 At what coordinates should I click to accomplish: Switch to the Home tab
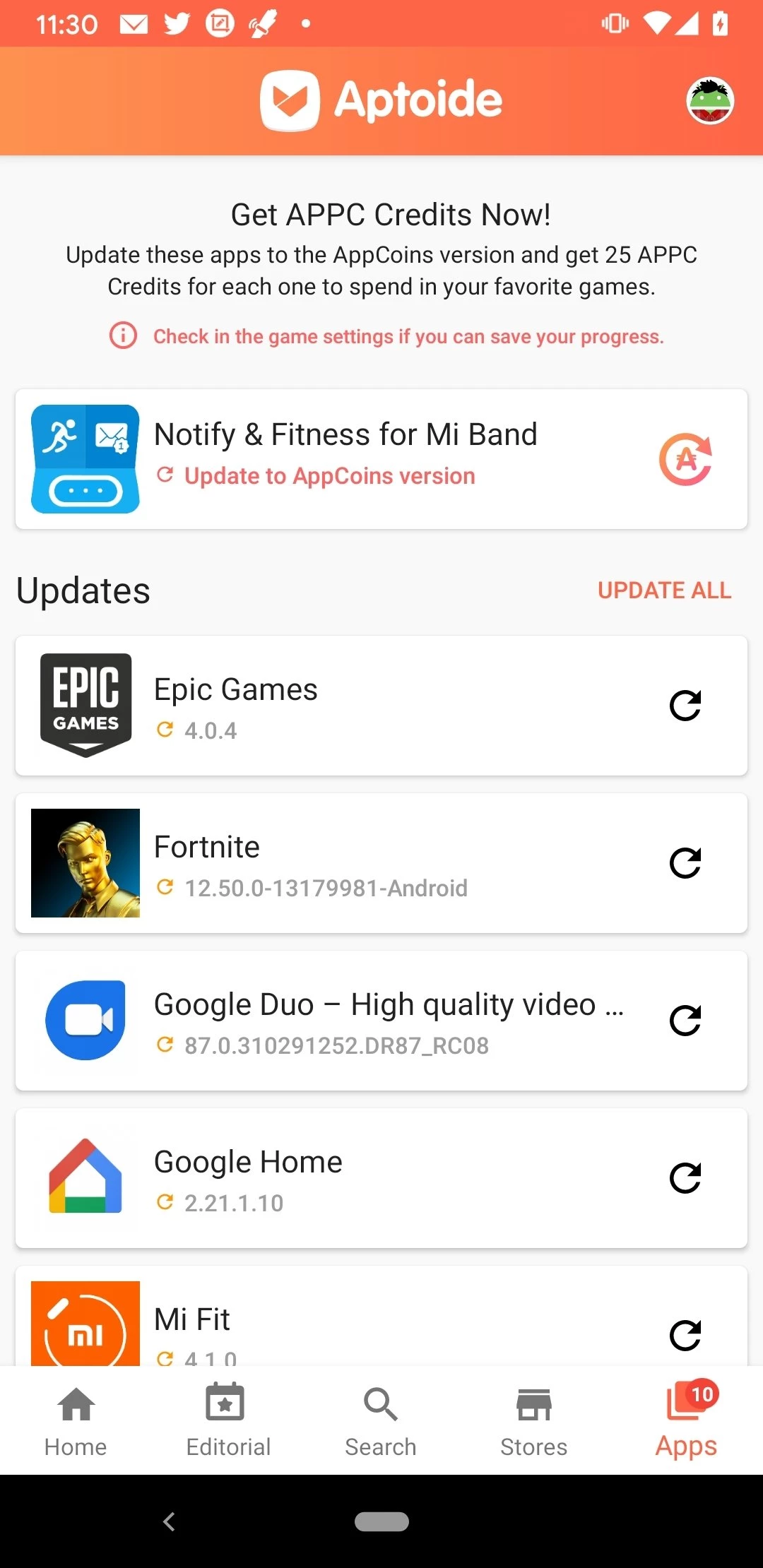pyautogui.click(x=76, y=1420)
